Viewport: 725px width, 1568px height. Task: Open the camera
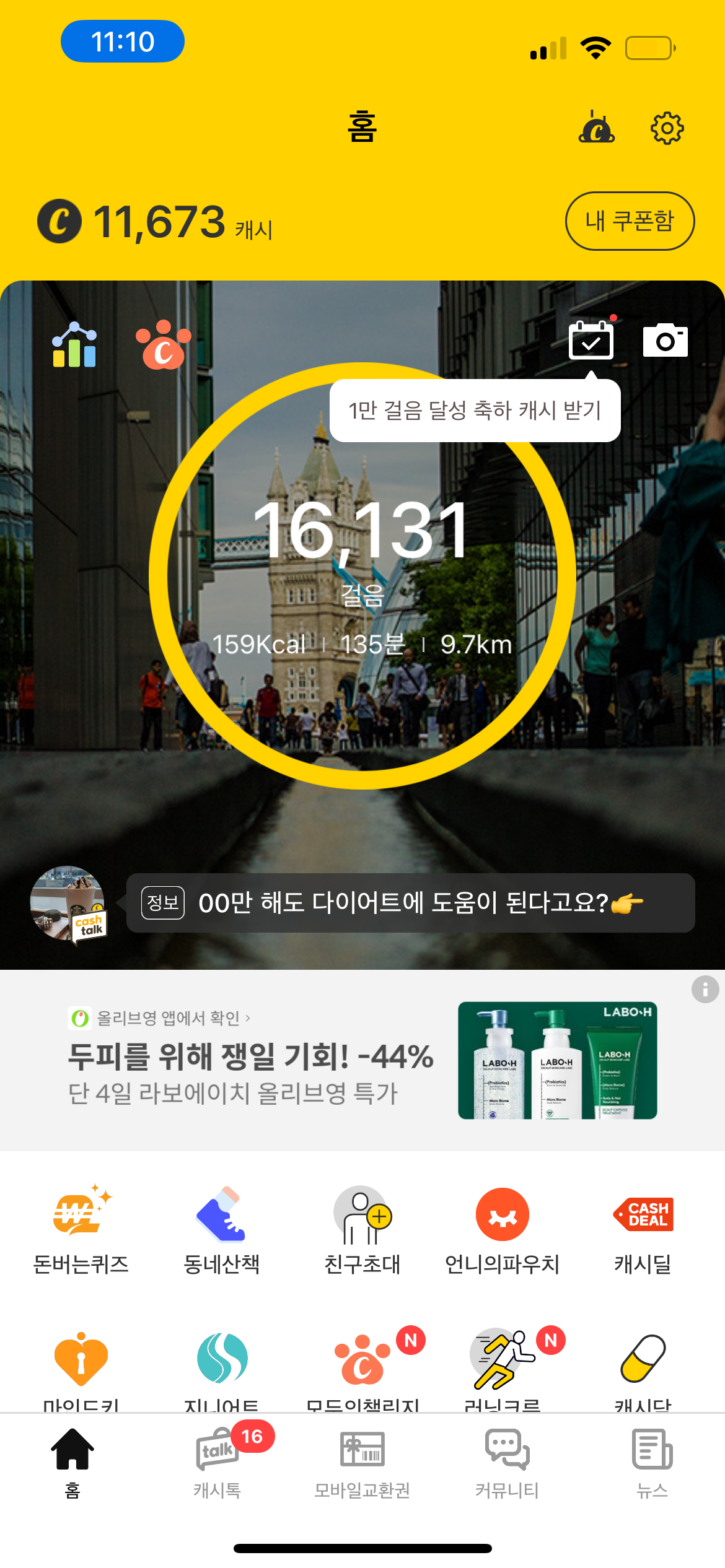click(x=665, y=340)
